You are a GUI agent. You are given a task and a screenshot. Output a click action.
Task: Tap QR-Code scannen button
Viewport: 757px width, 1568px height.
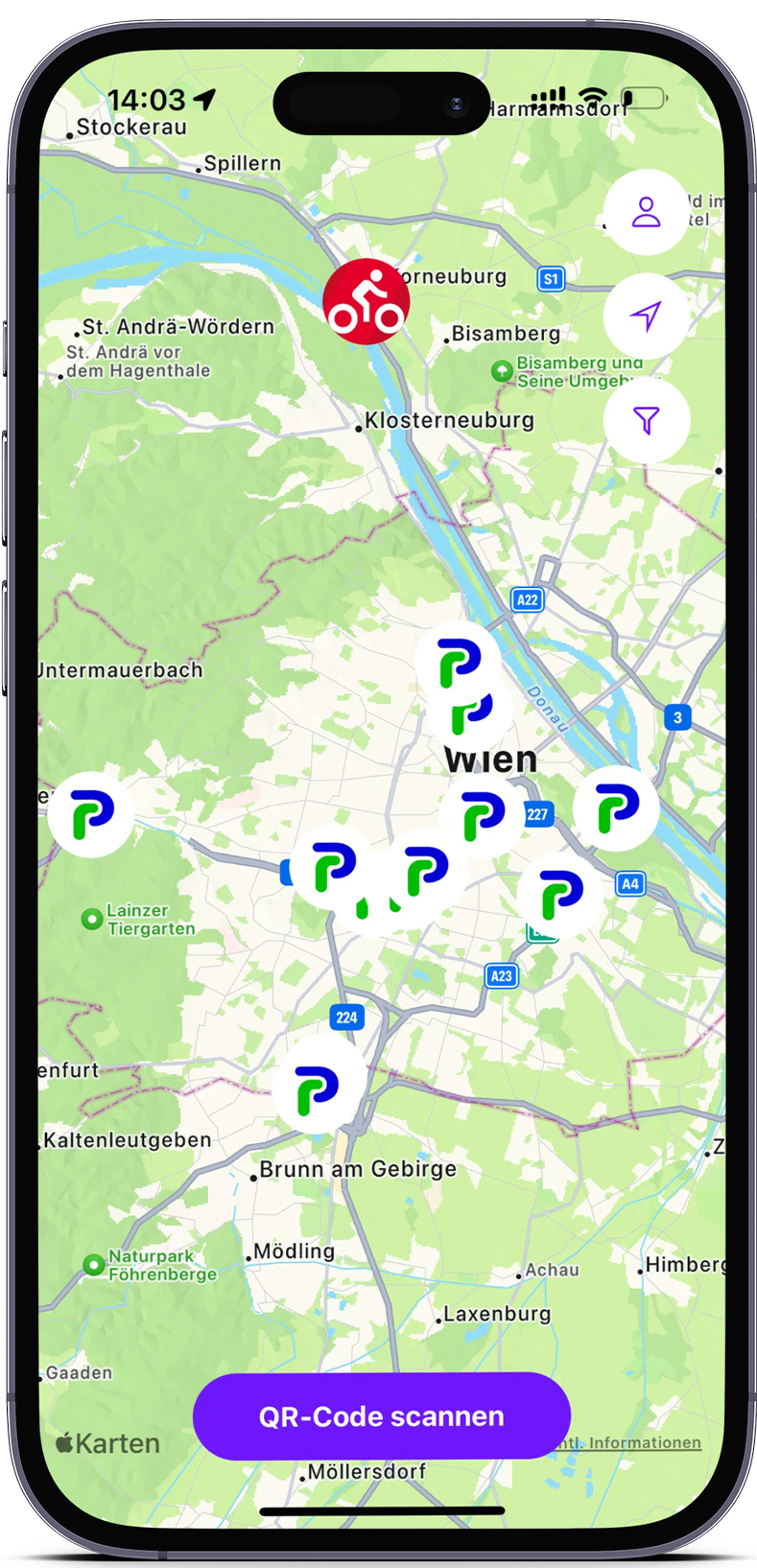tap(382, 1416)
